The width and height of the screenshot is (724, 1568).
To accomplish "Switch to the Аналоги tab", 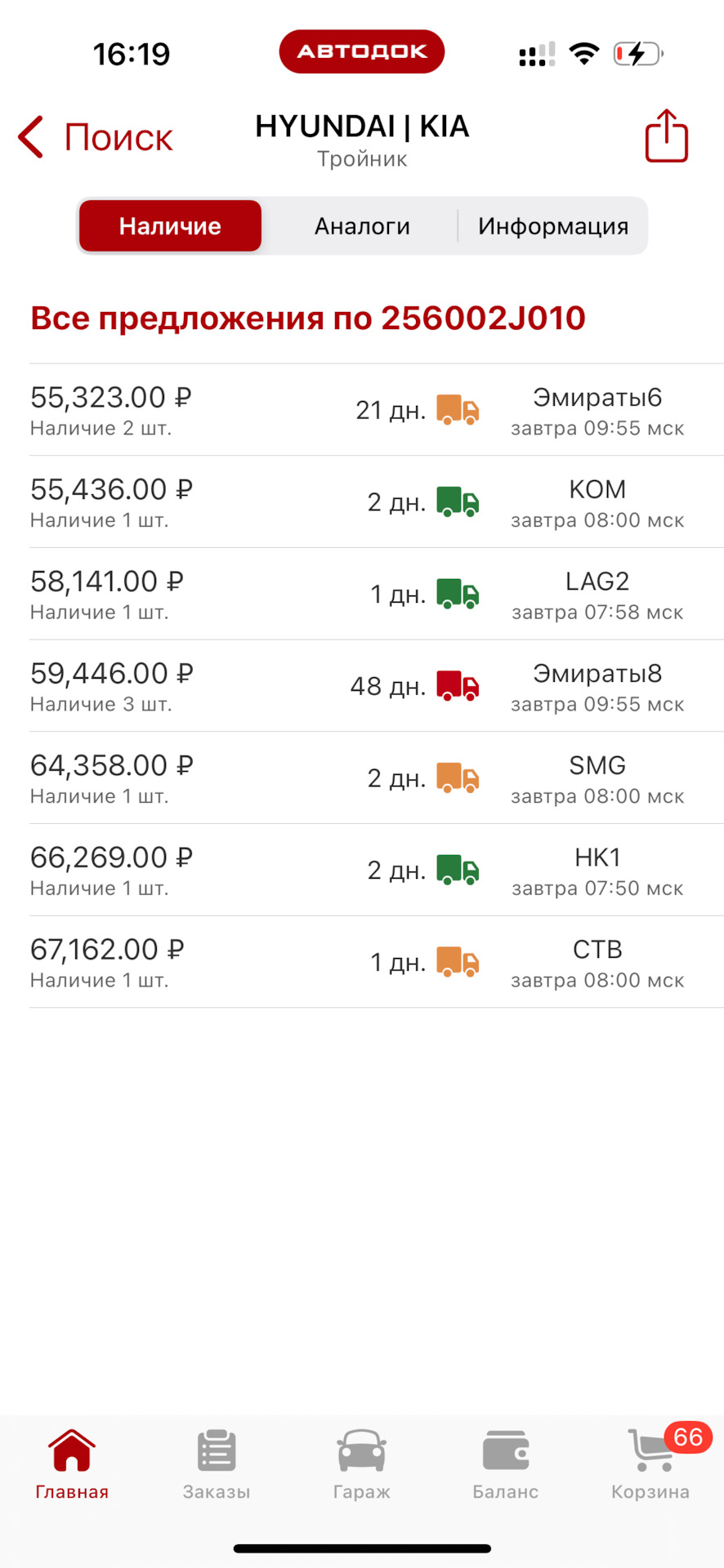I will 362,225.
